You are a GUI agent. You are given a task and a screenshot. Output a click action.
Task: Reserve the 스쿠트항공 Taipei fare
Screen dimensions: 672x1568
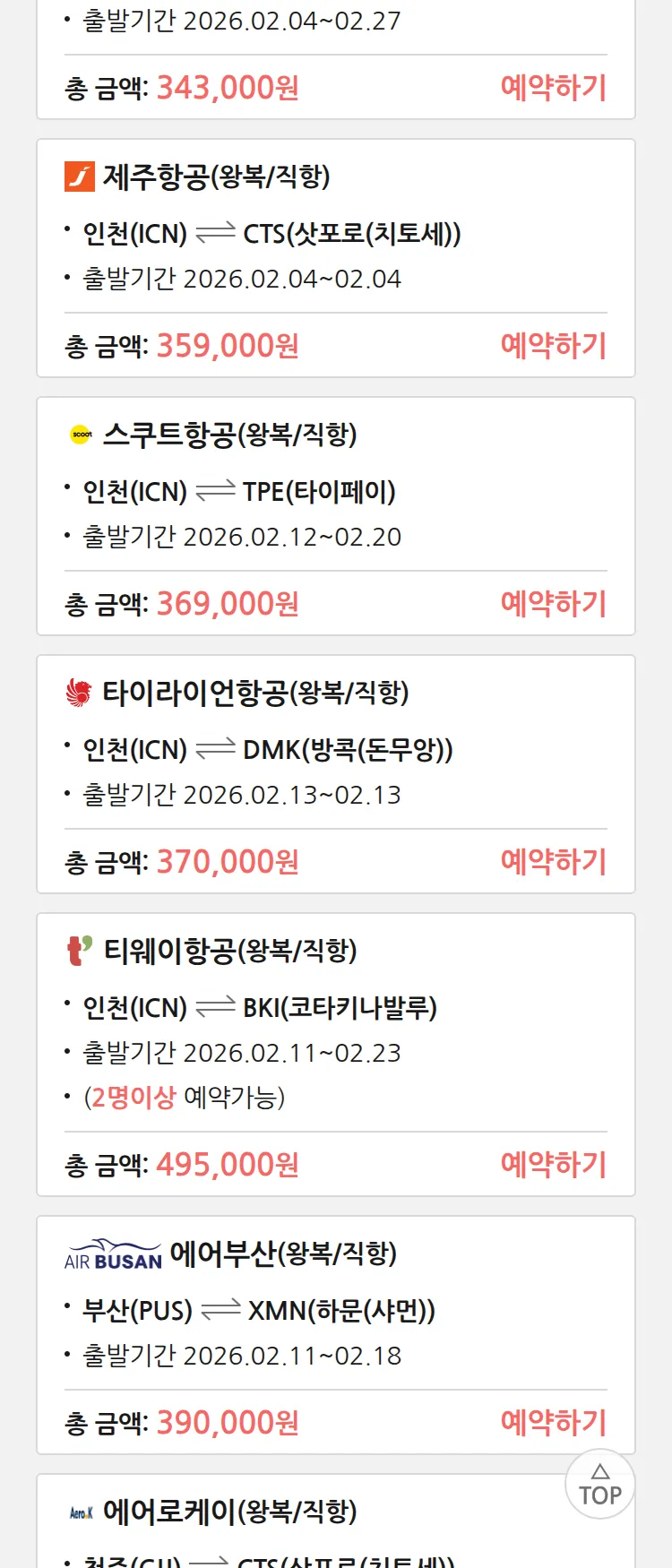pos(553,604)
